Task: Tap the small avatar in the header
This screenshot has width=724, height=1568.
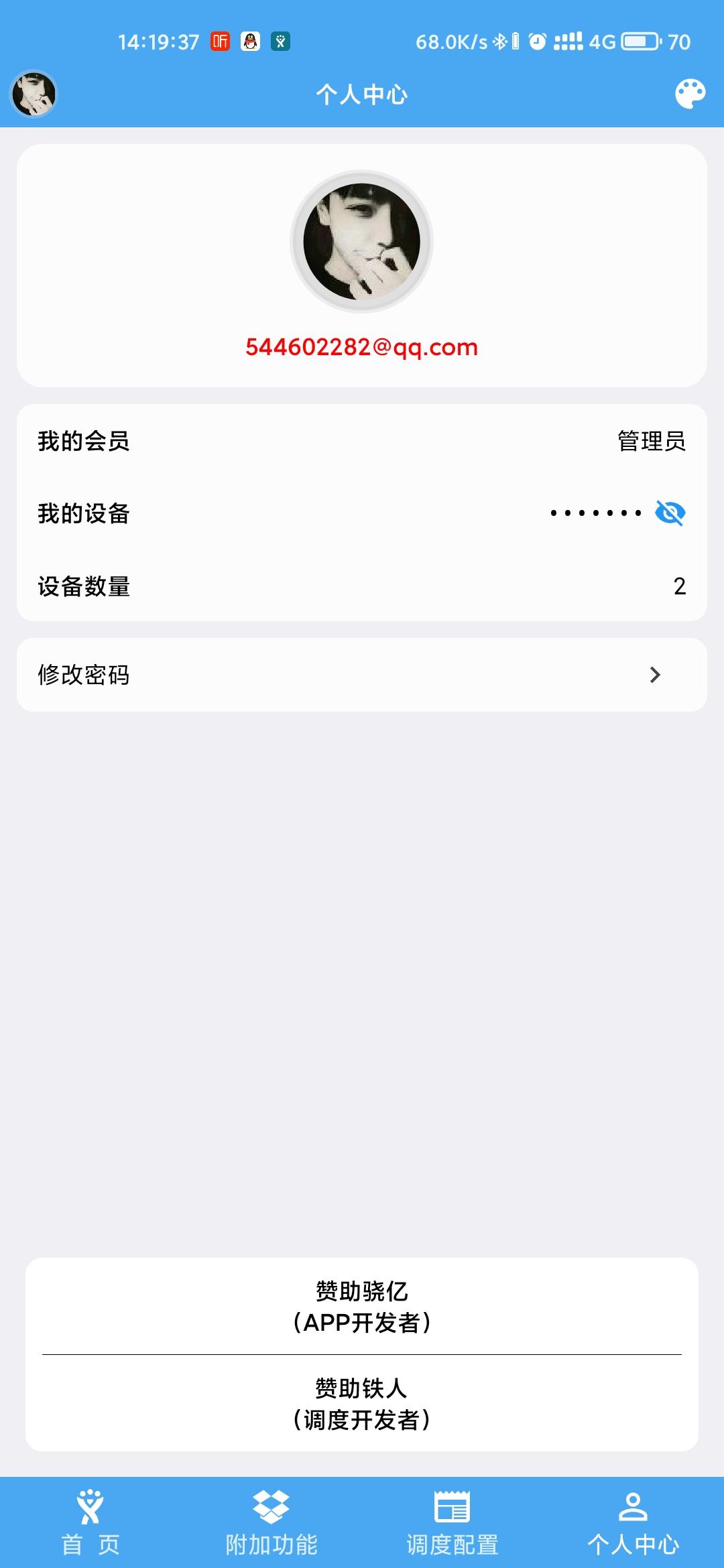Action: pyautogui.click(x=34, y=94)
